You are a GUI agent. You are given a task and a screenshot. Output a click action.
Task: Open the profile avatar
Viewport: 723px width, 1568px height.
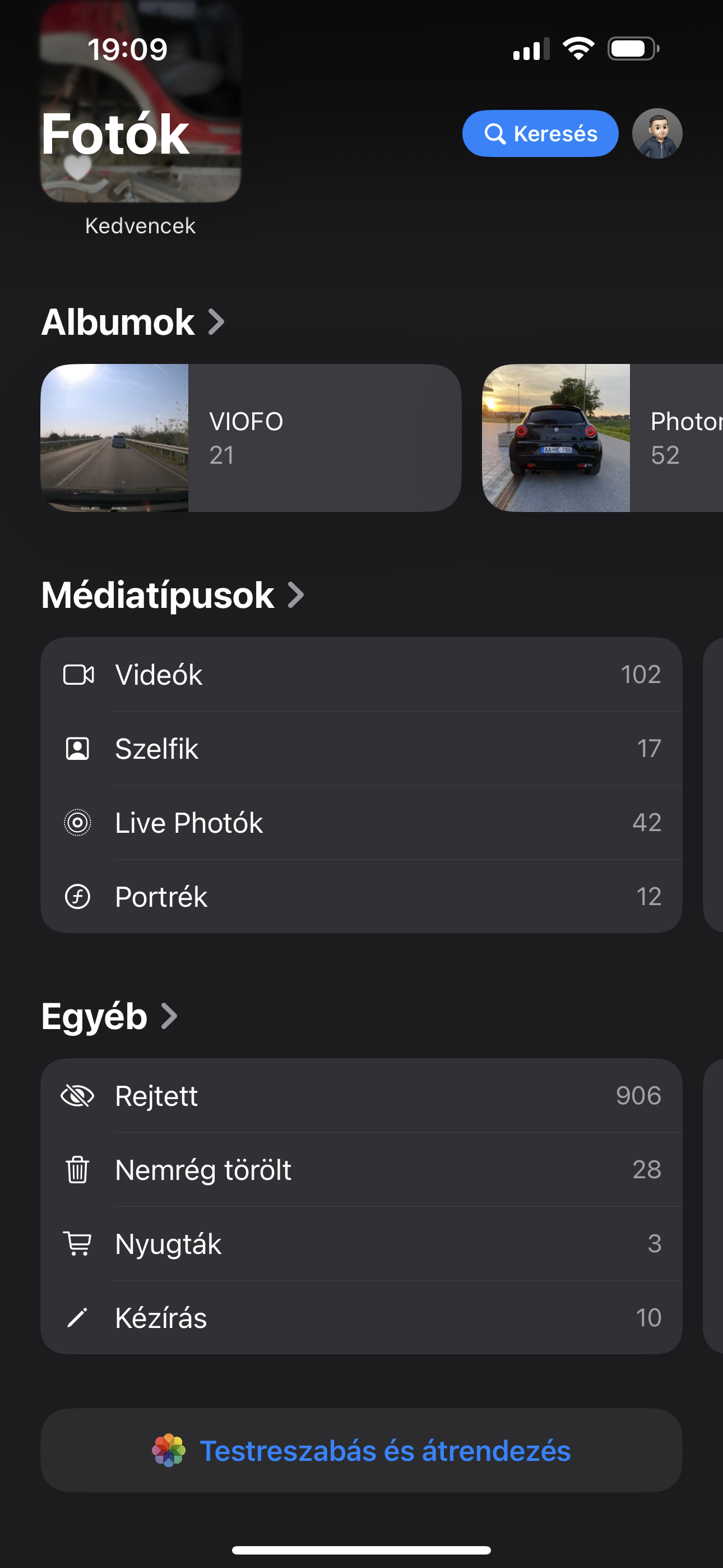point(657,133)
